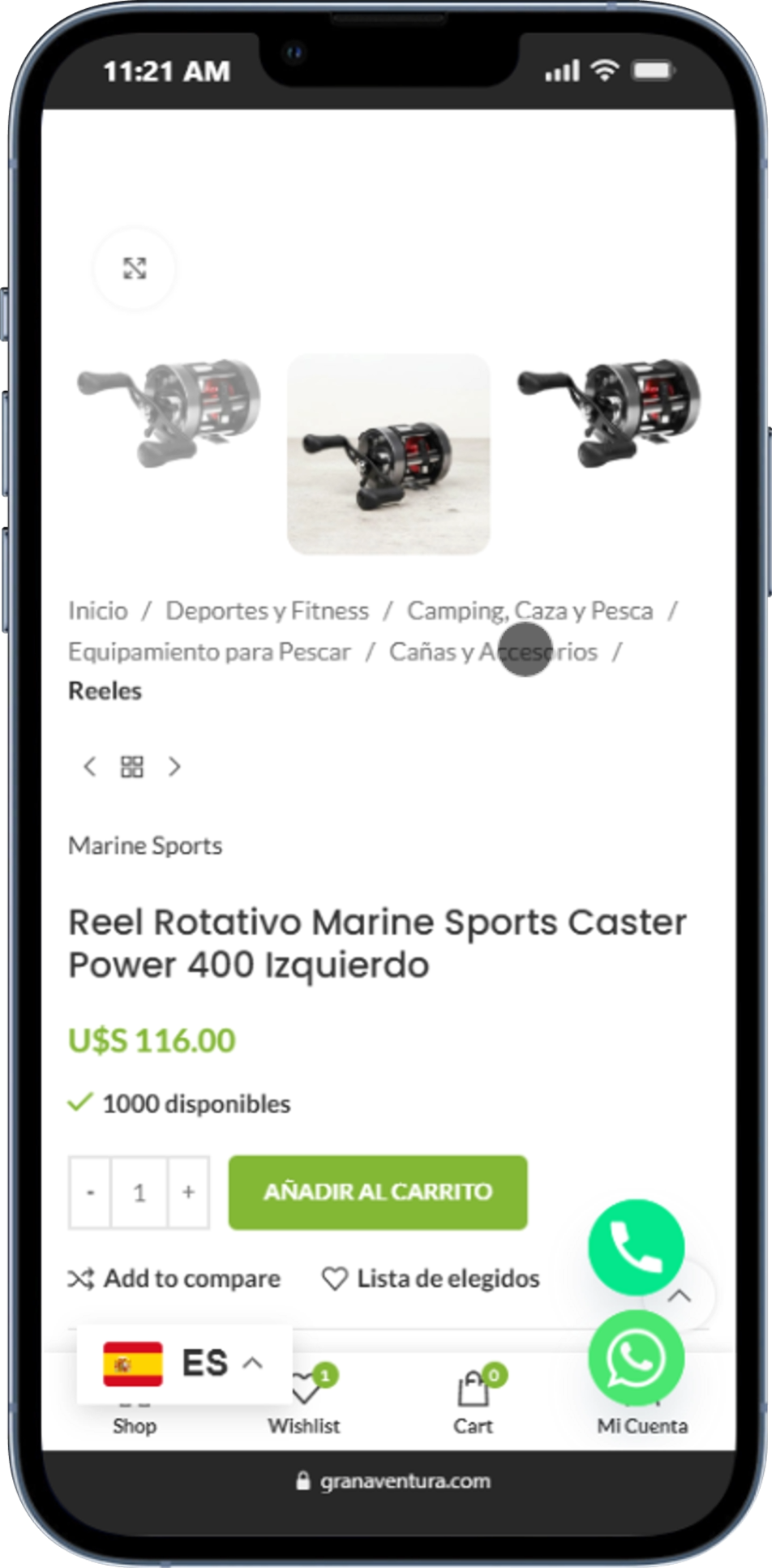This screenshot has width=772, height=1568.
Task: Open WhatsApp chat via floating icon
Action: coord(636,1357)
